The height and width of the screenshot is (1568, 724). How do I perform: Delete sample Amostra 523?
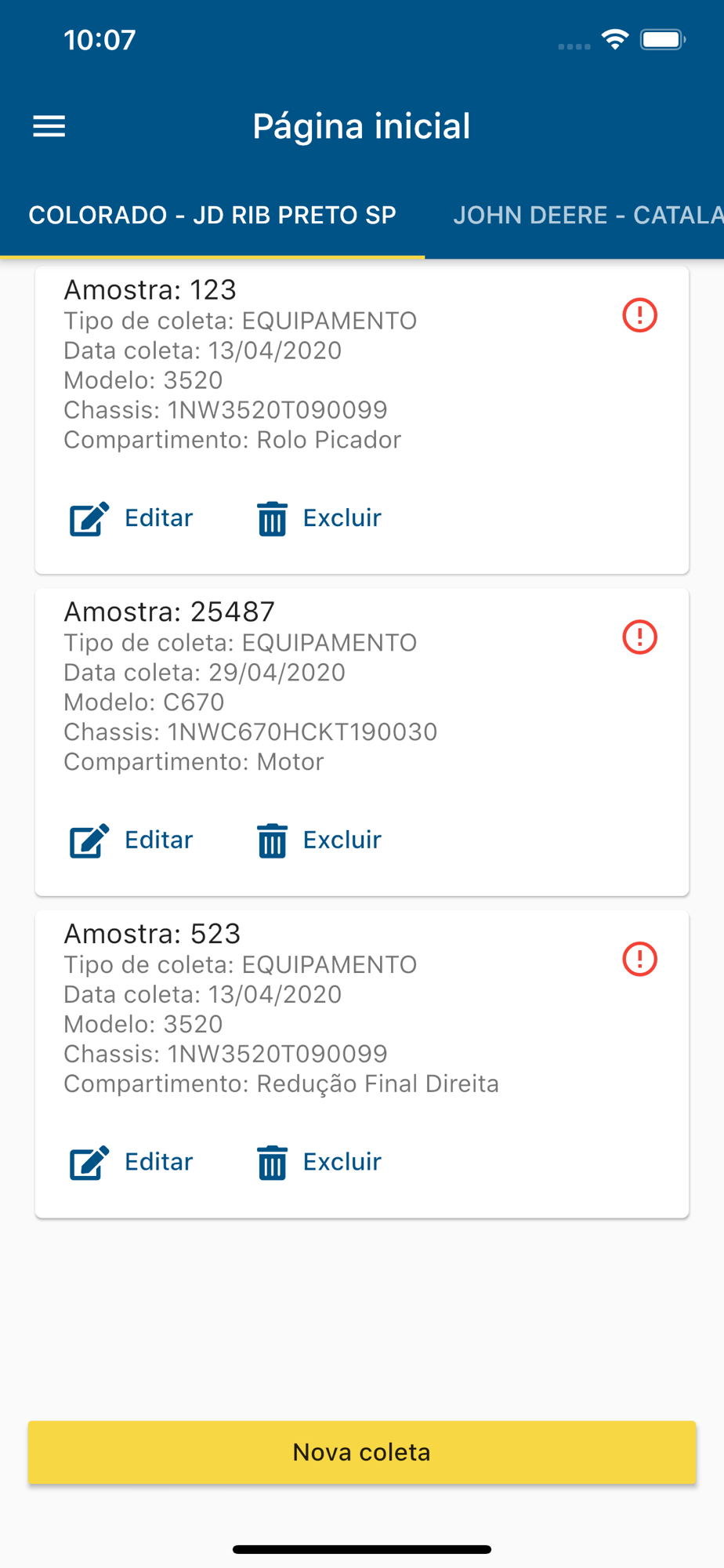319,1162
